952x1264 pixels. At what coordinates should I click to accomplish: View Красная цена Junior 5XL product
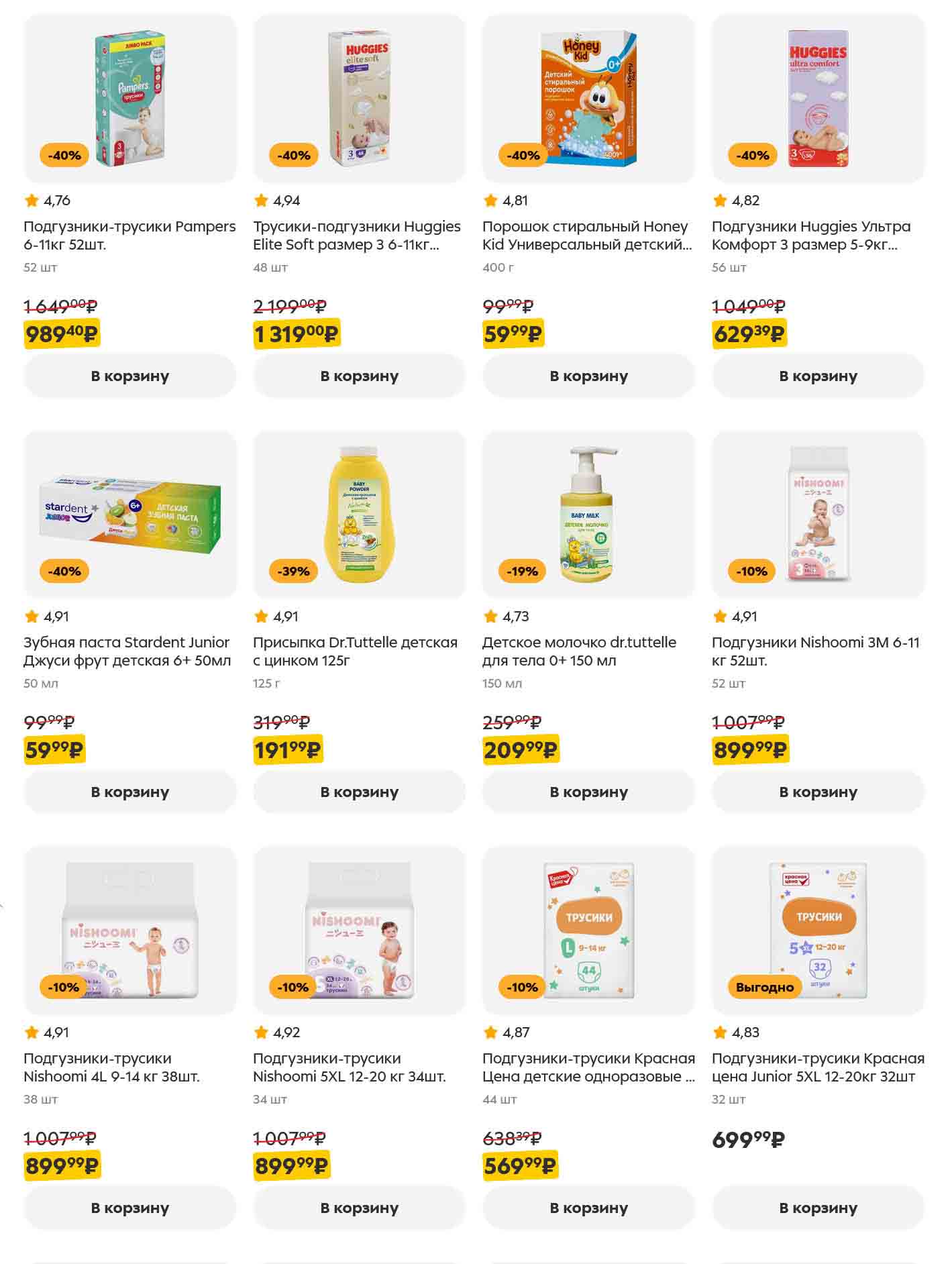pos(818,931)
